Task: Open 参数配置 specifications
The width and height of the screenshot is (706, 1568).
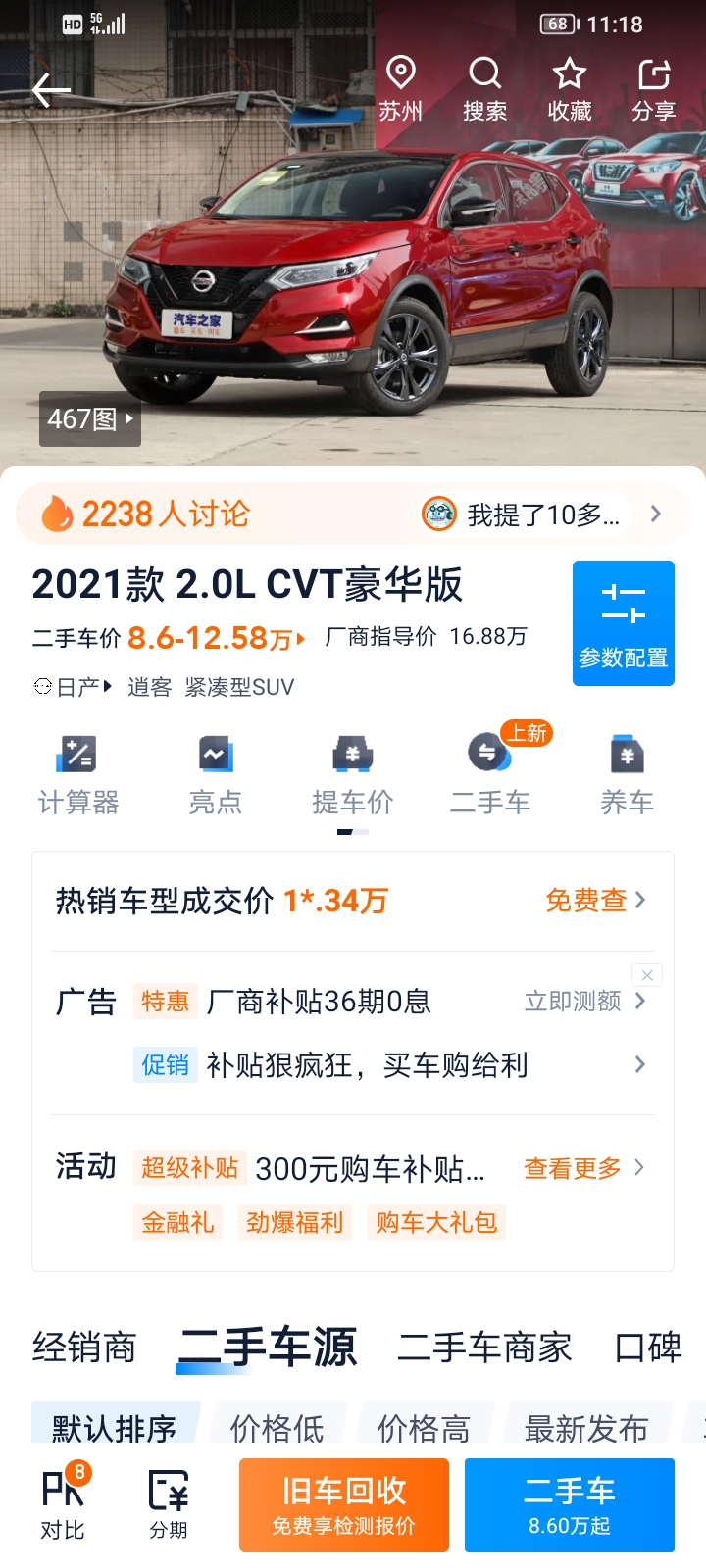Action: click(624, 623)
